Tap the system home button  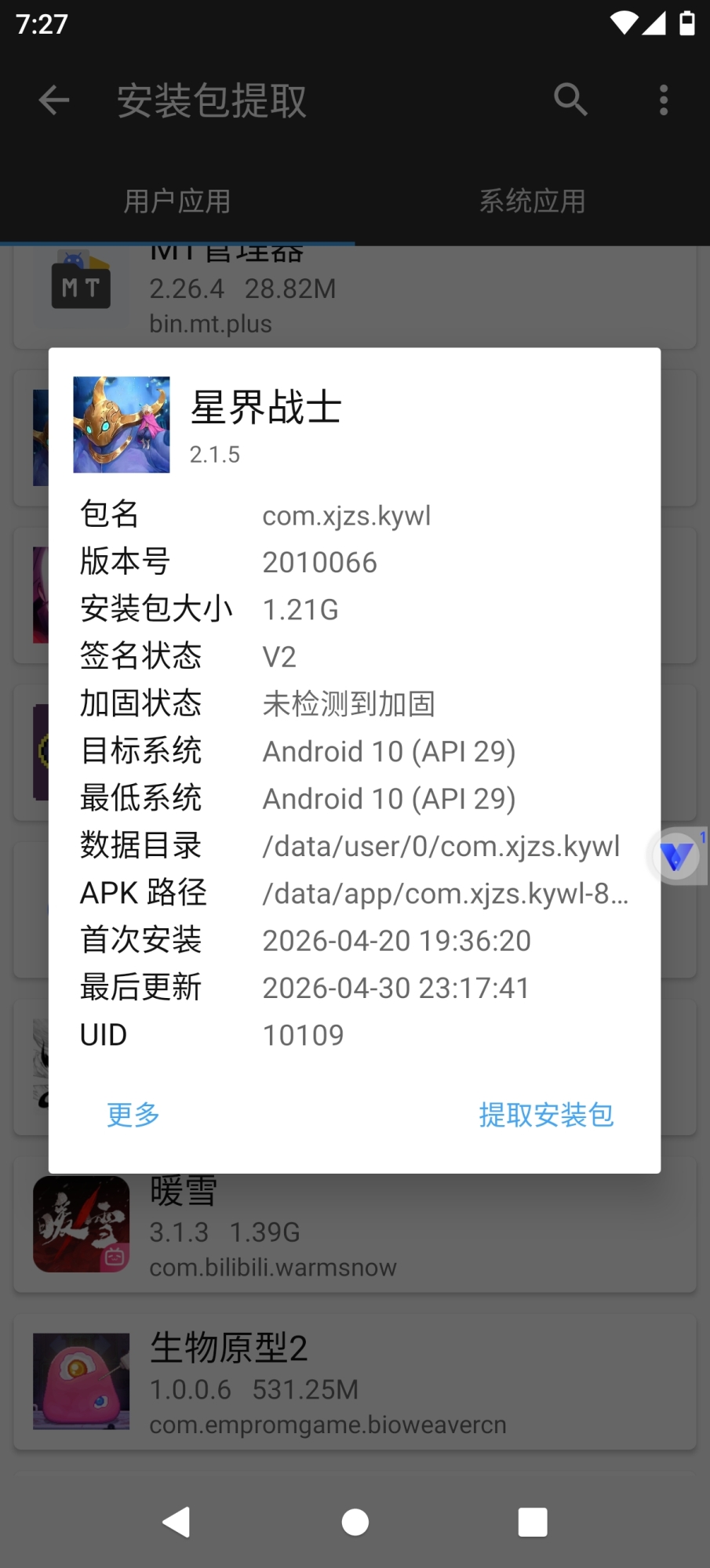point(355,1523)
